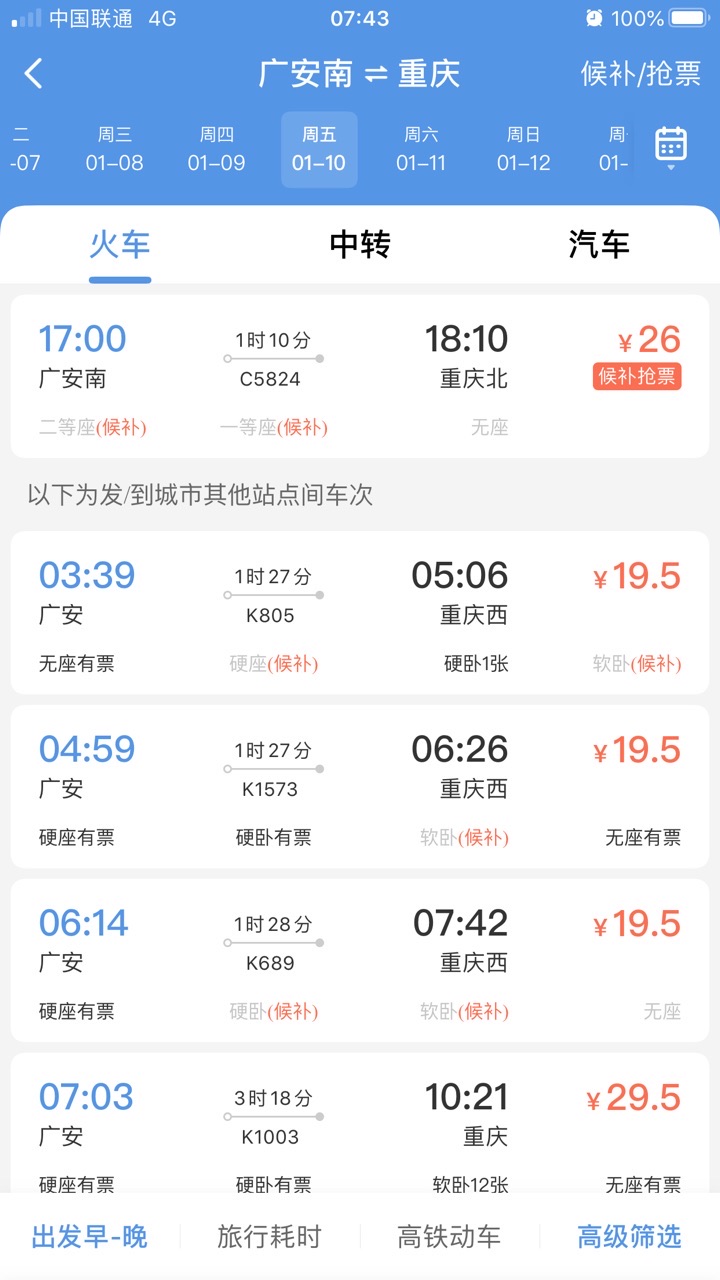This screenshot has height=1280, width=720.
Task: Swap stations with the ⇌ icon
Action: [375, 75]
